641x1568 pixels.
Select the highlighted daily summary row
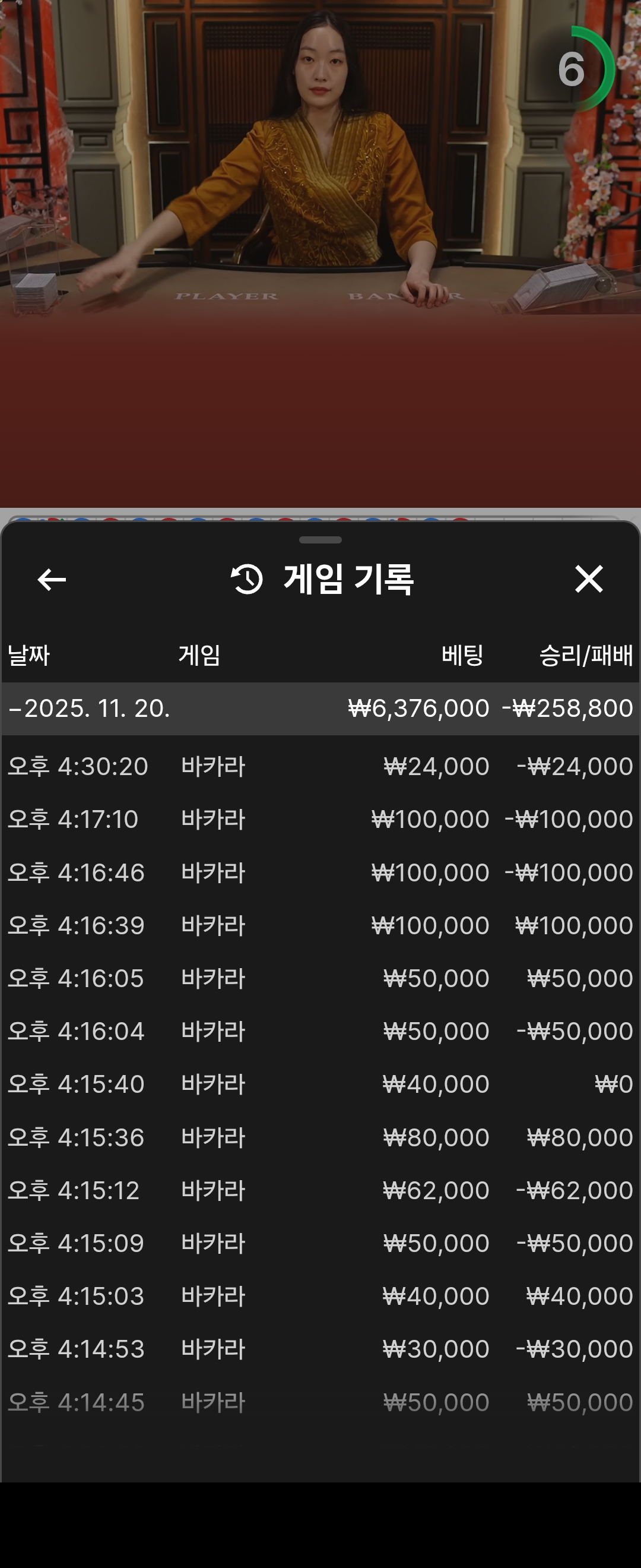click(320, 709)
